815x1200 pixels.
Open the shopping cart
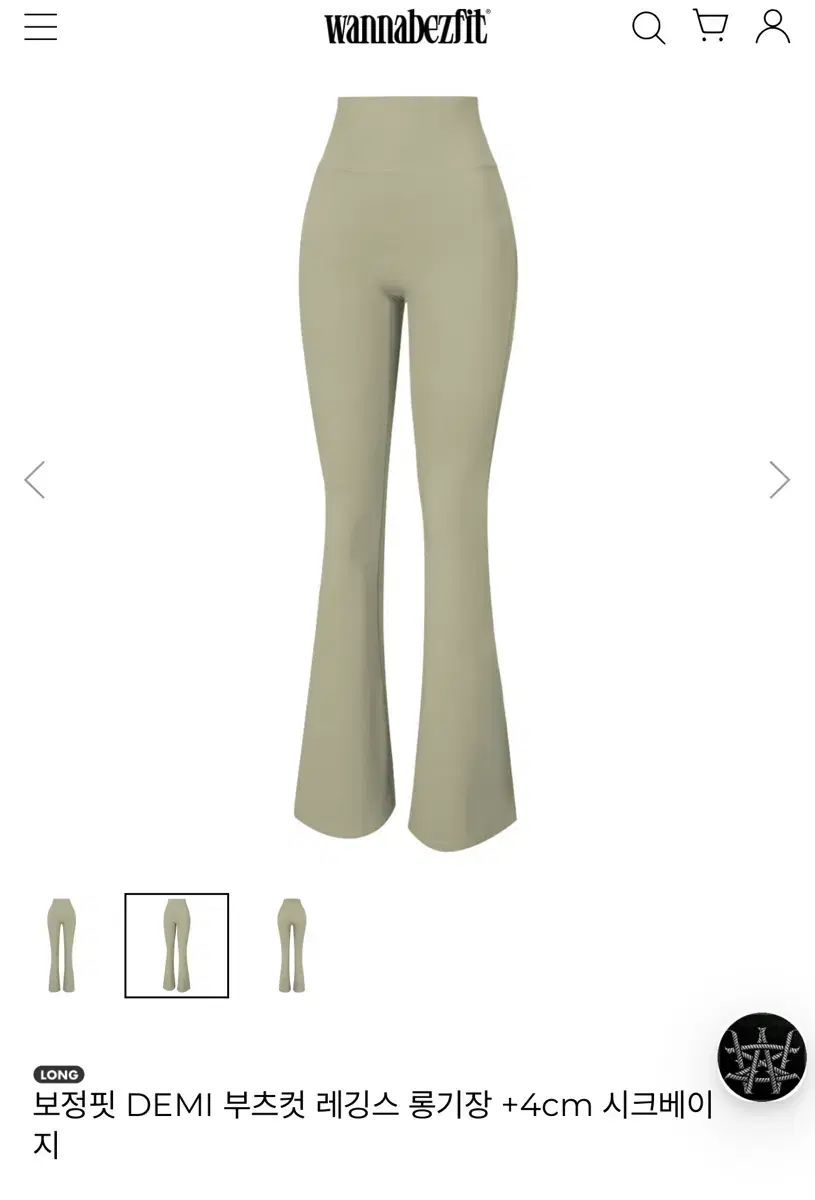(x=710, y=26)
